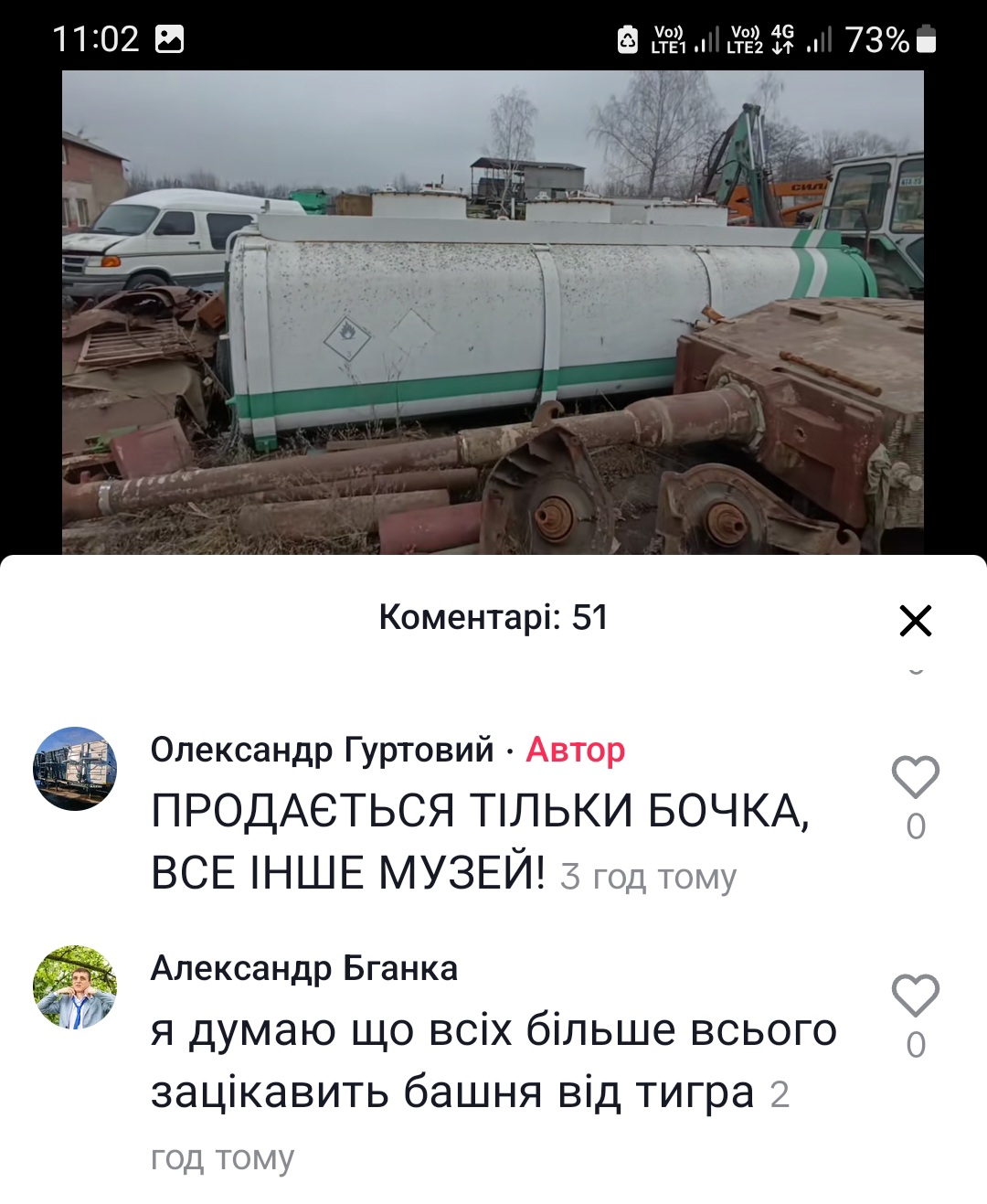Tap the Александр Бганка username

point(303,968)
